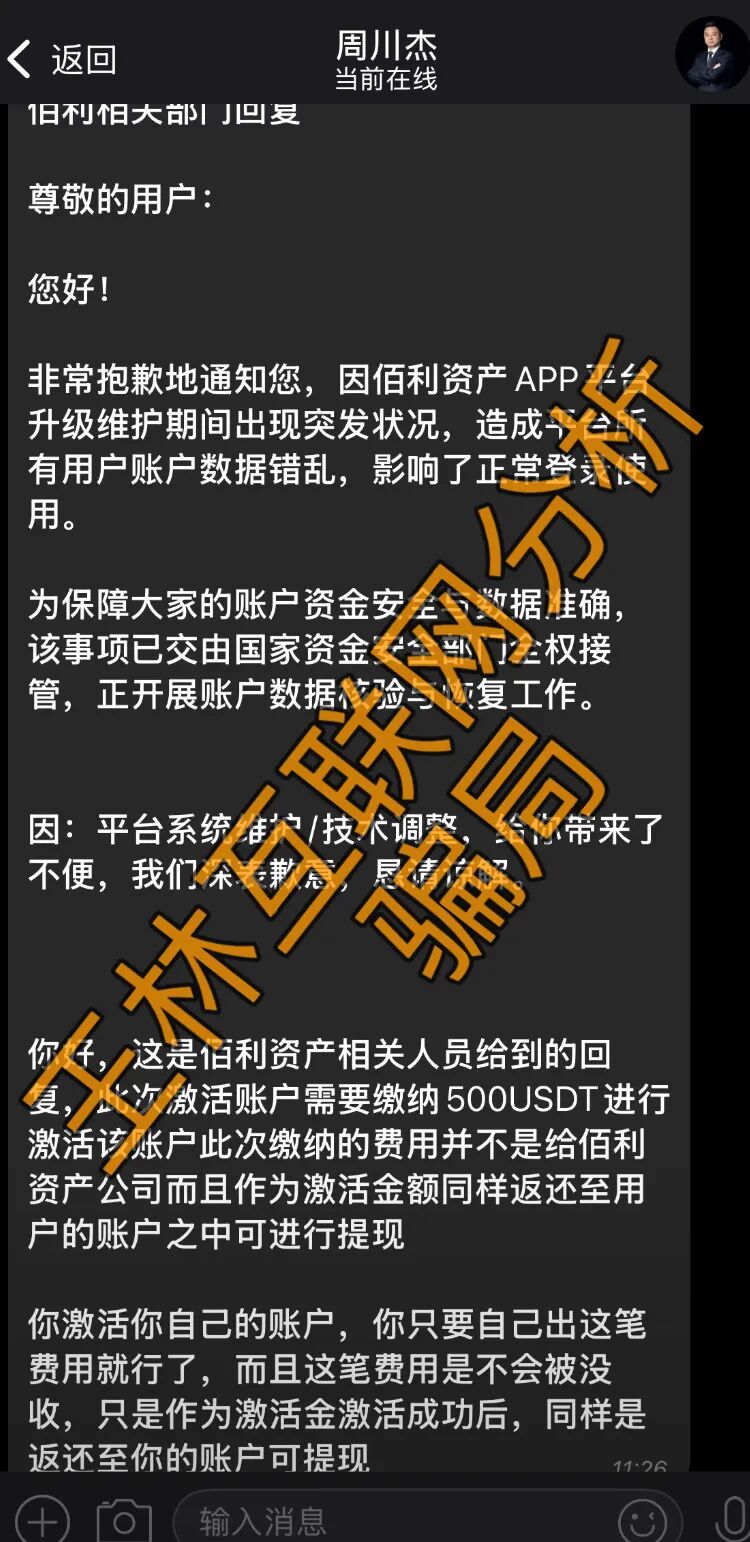Go back with the 返回 button

click(62, 60)
